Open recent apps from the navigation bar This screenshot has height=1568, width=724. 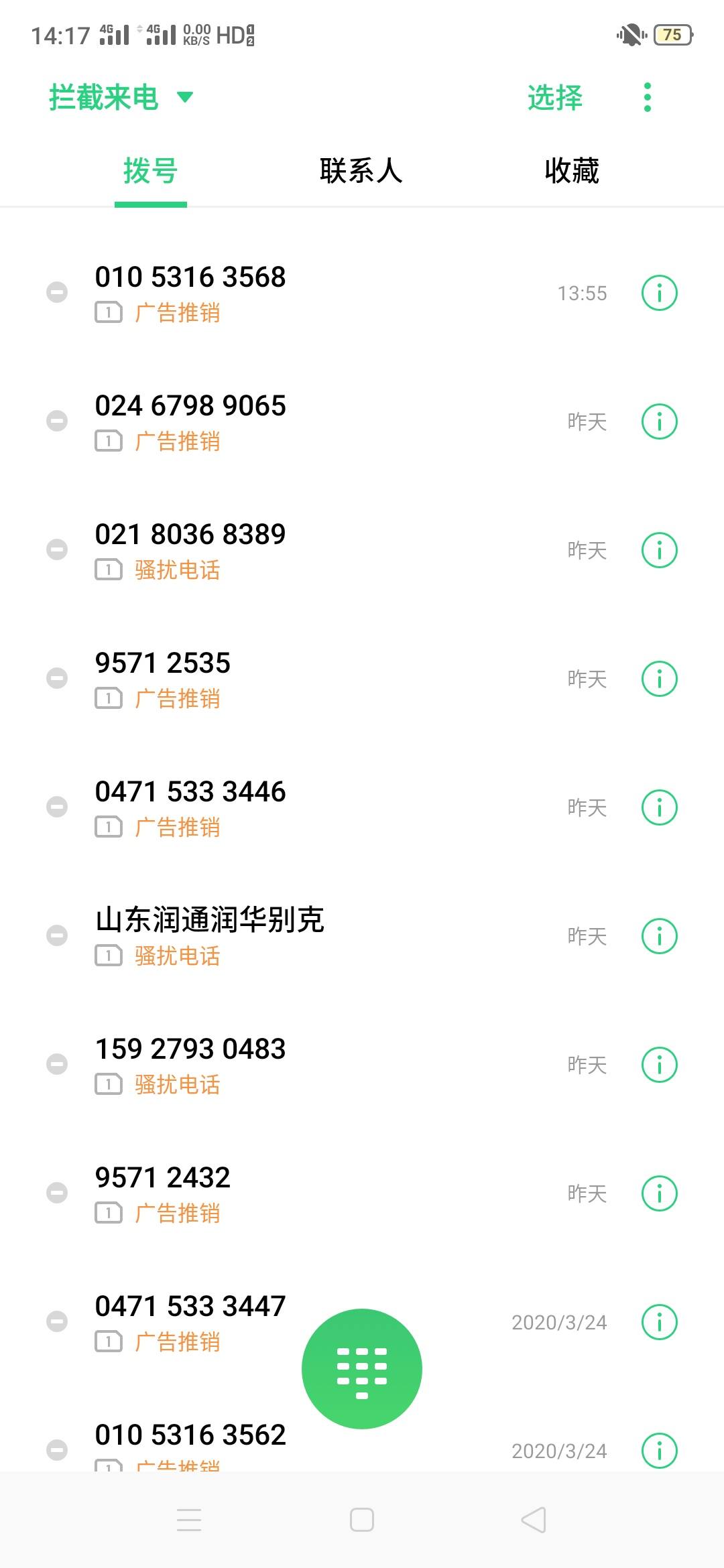tap(189, 1520)
